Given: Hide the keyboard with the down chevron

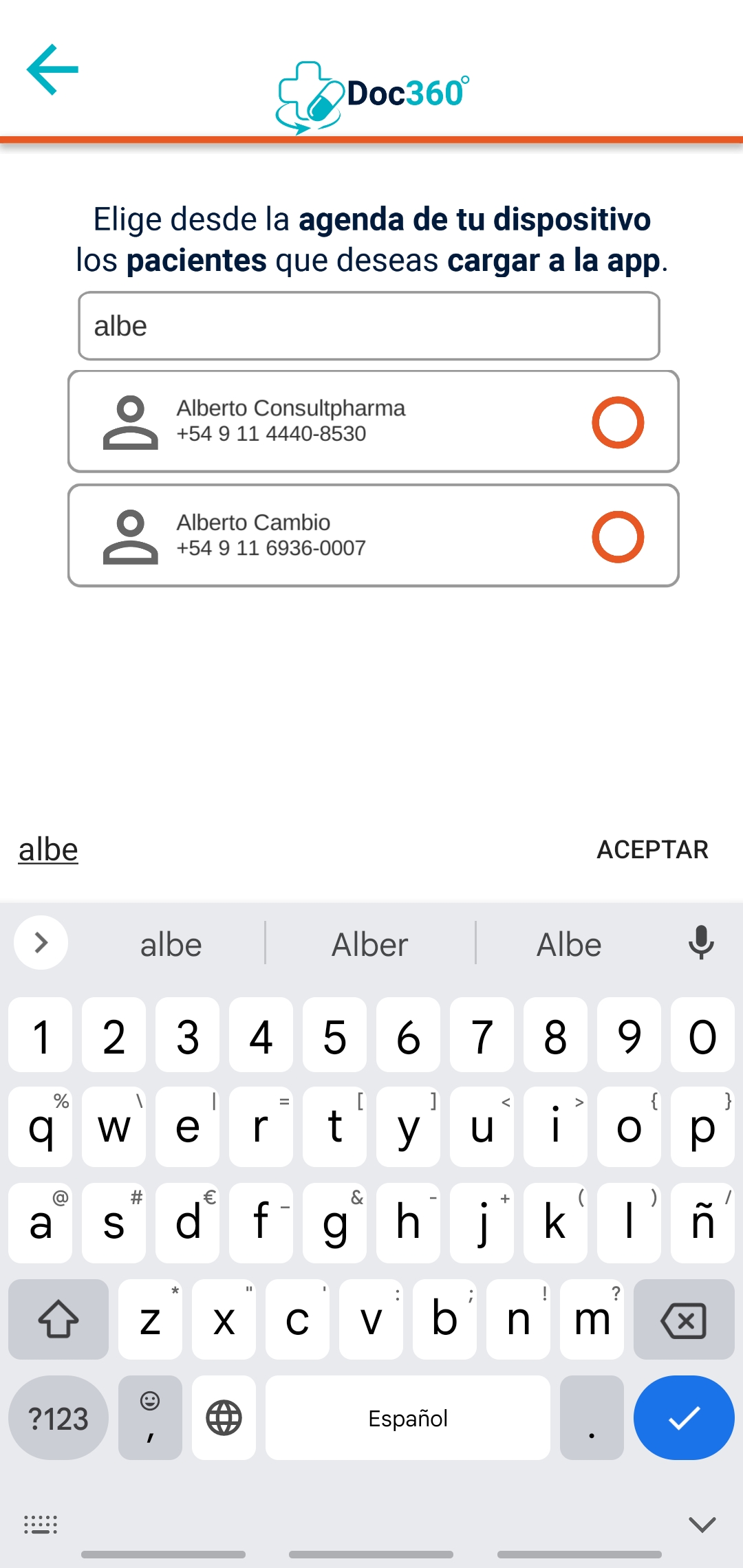Looking at the screenshot, I should (x=702, y=1525).
